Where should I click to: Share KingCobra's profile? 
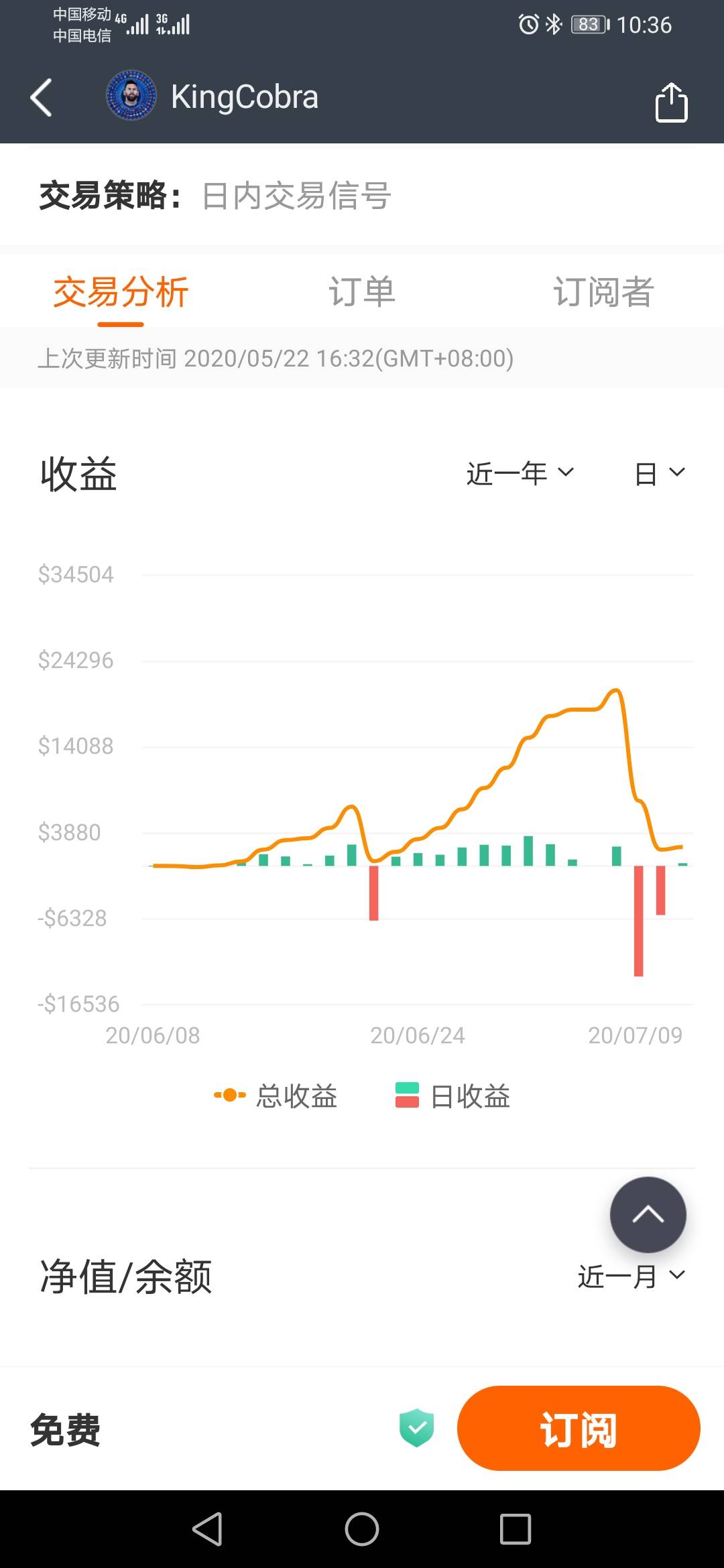(x=671, y=103)
